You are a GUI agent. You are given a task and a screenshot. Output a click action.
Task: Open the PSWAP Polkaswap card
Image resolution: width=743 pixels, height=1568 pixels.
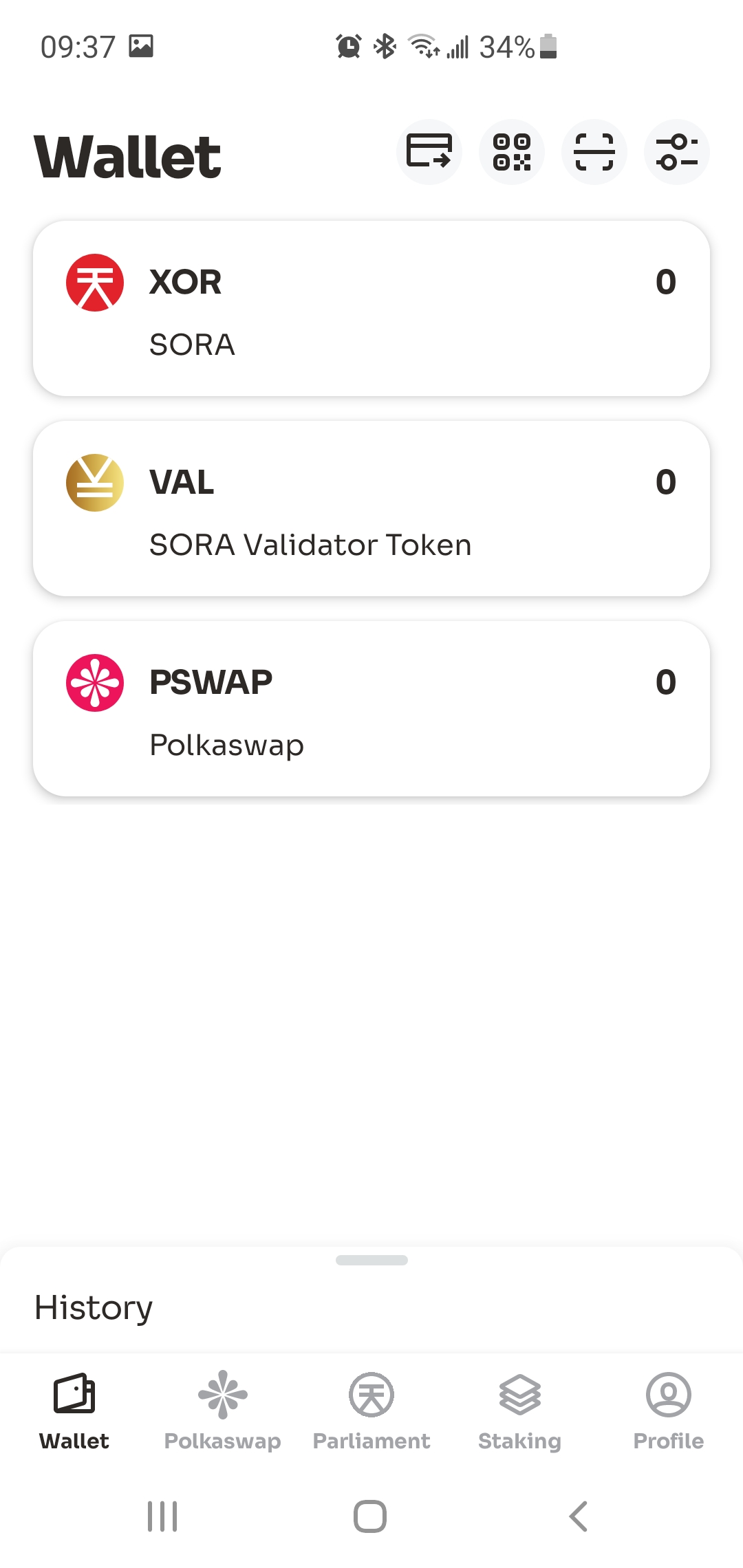point(371,708)
